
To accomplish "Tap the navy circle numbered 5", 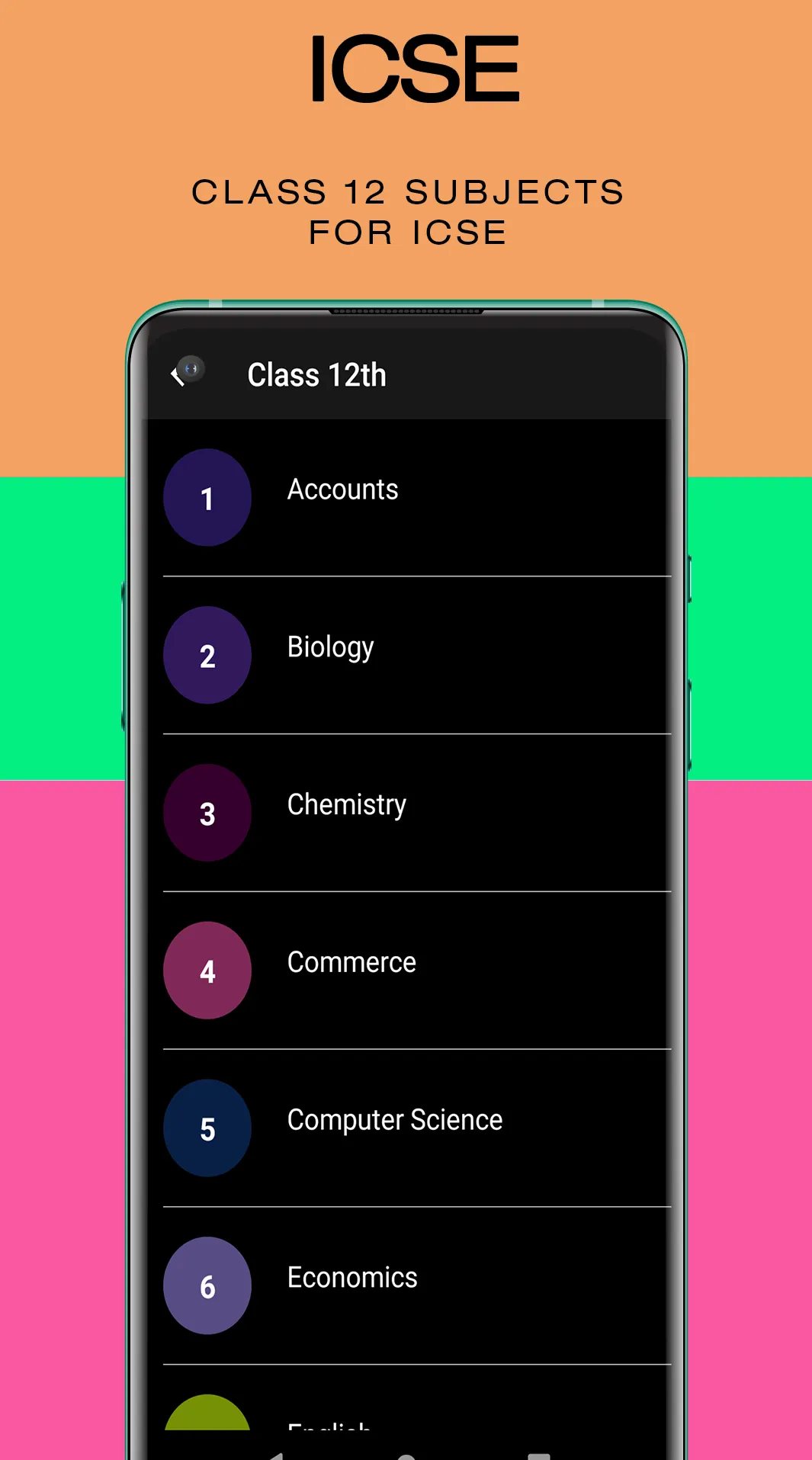I will coord(207,1128).
